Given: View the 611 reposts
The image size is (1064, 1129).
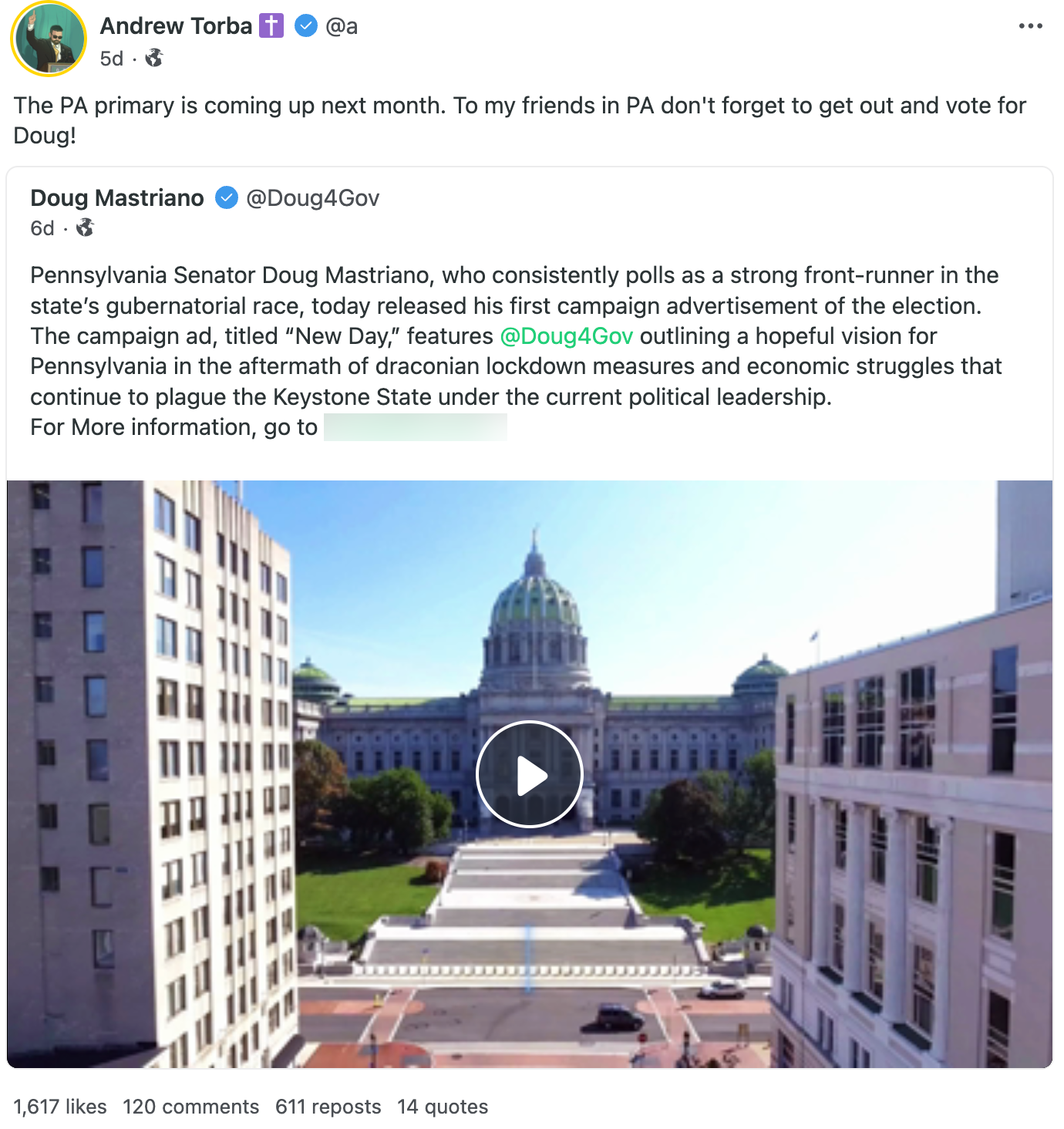Looking at the screenshot, I should (x=328, y=1107).
